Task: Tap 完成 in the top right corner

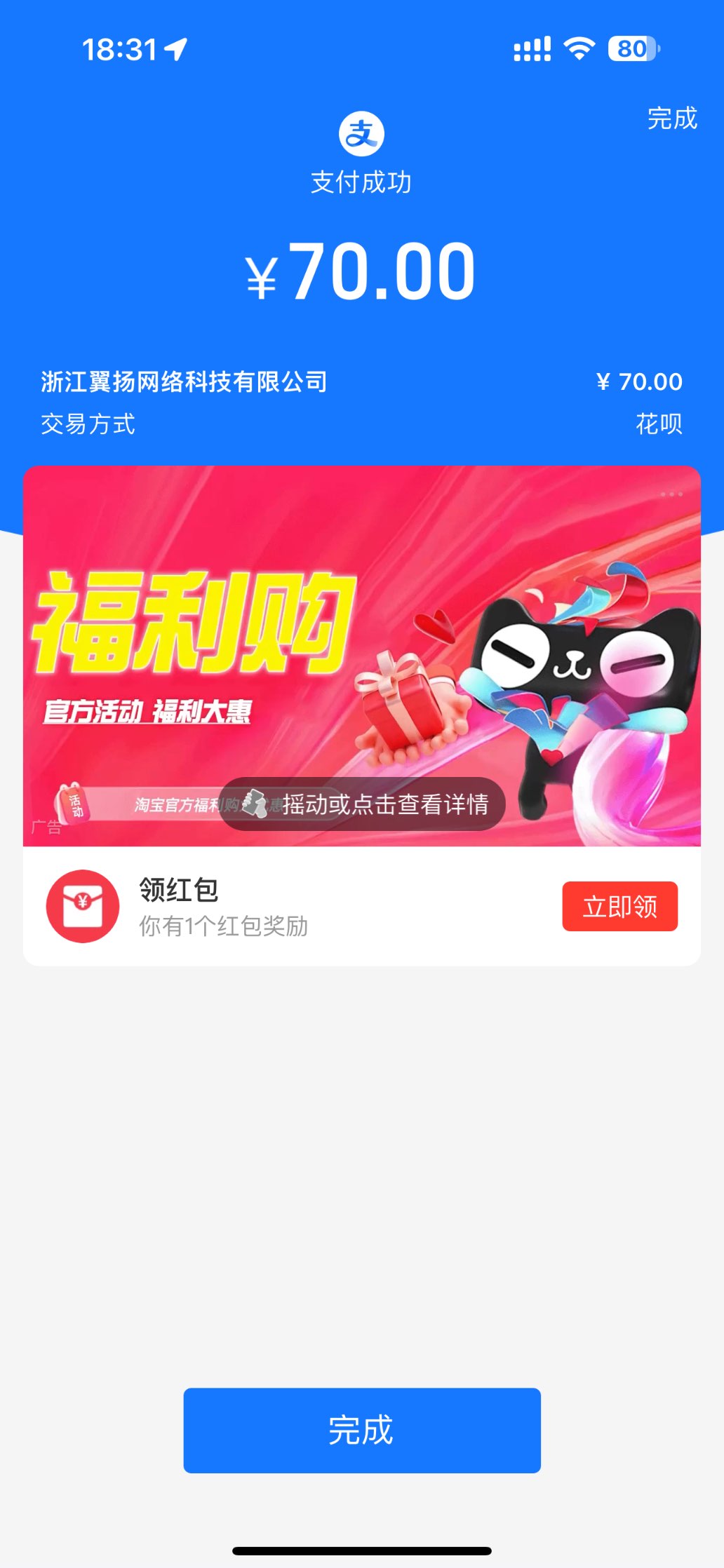Action: coord(671,119)
